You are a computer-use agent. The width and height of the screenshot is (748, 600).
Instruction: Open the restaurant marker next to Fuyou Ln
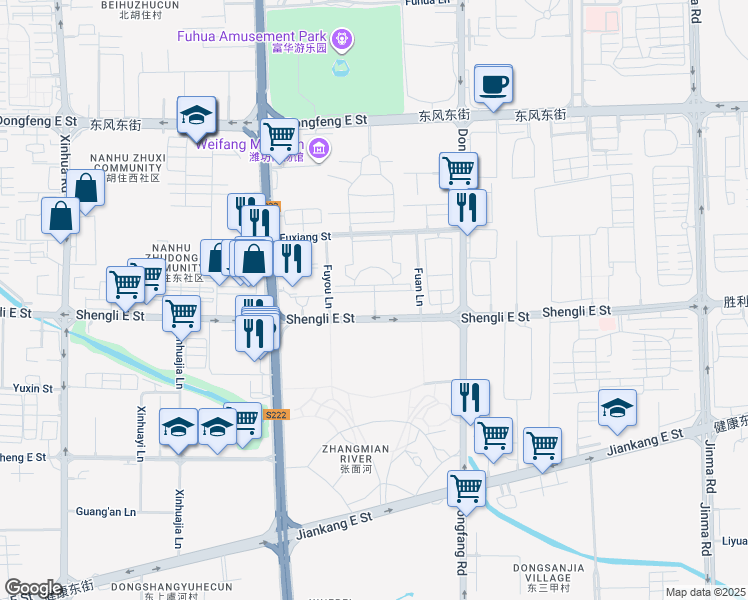click(x=290, y=260)
